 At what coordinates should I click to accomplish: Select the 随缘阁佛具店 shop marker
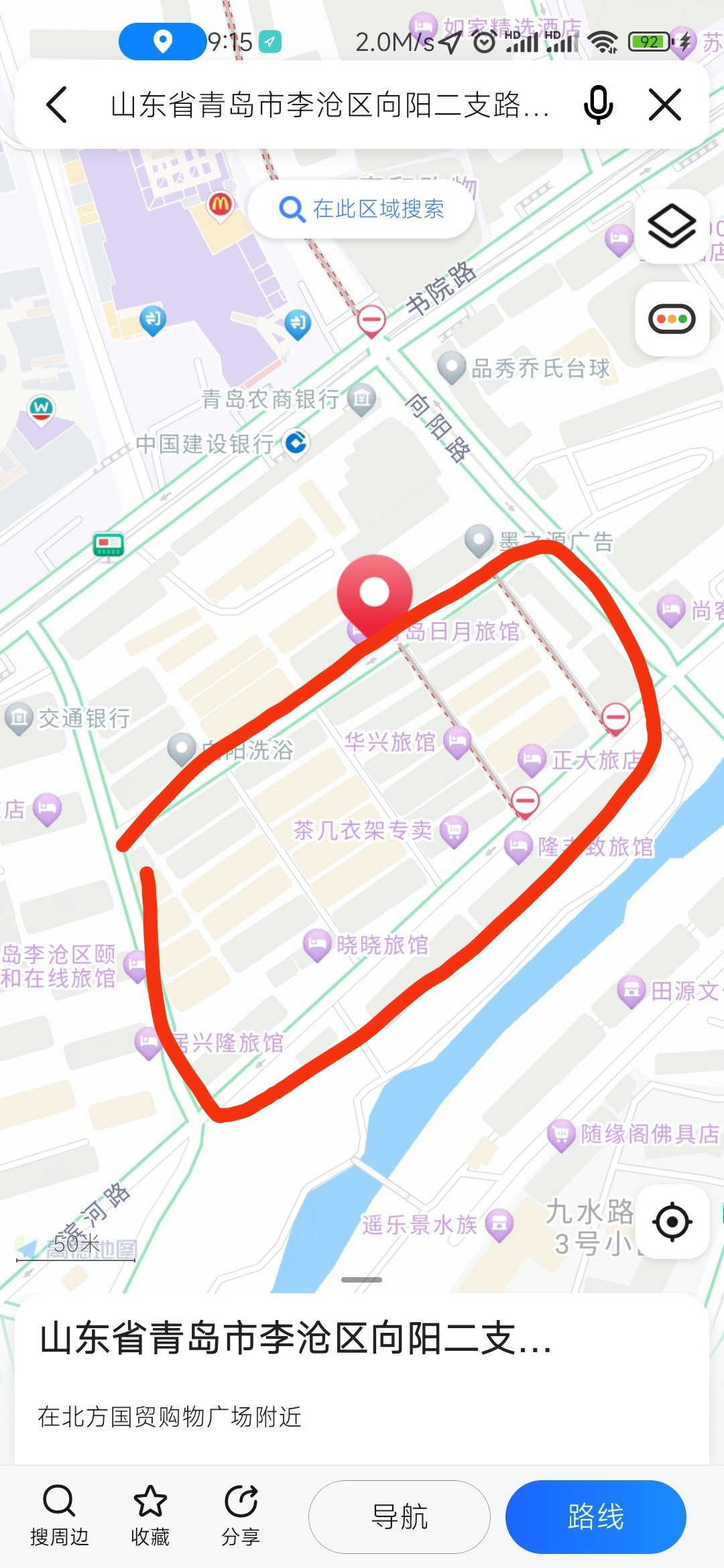pos(562,1134)
